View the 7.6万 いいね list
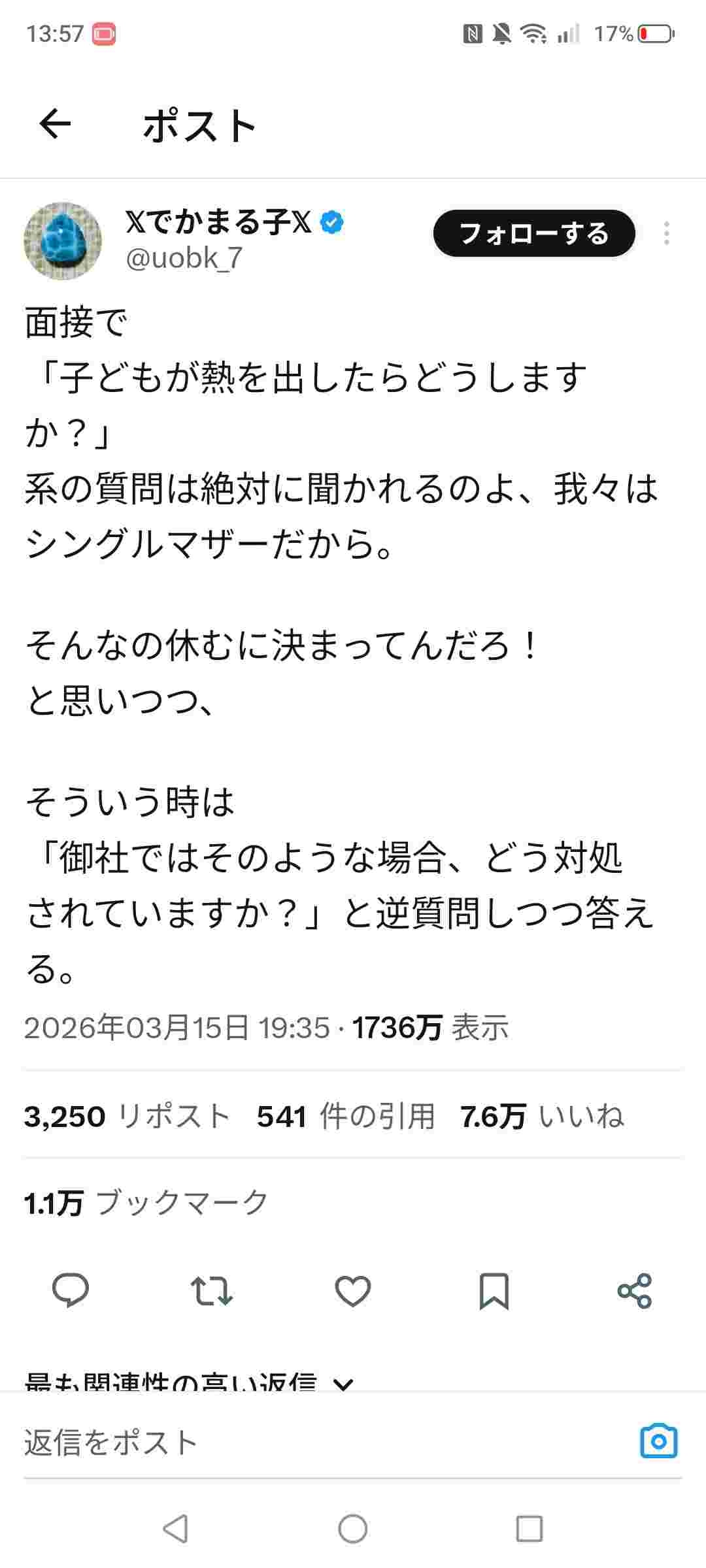 point(542,1117)
